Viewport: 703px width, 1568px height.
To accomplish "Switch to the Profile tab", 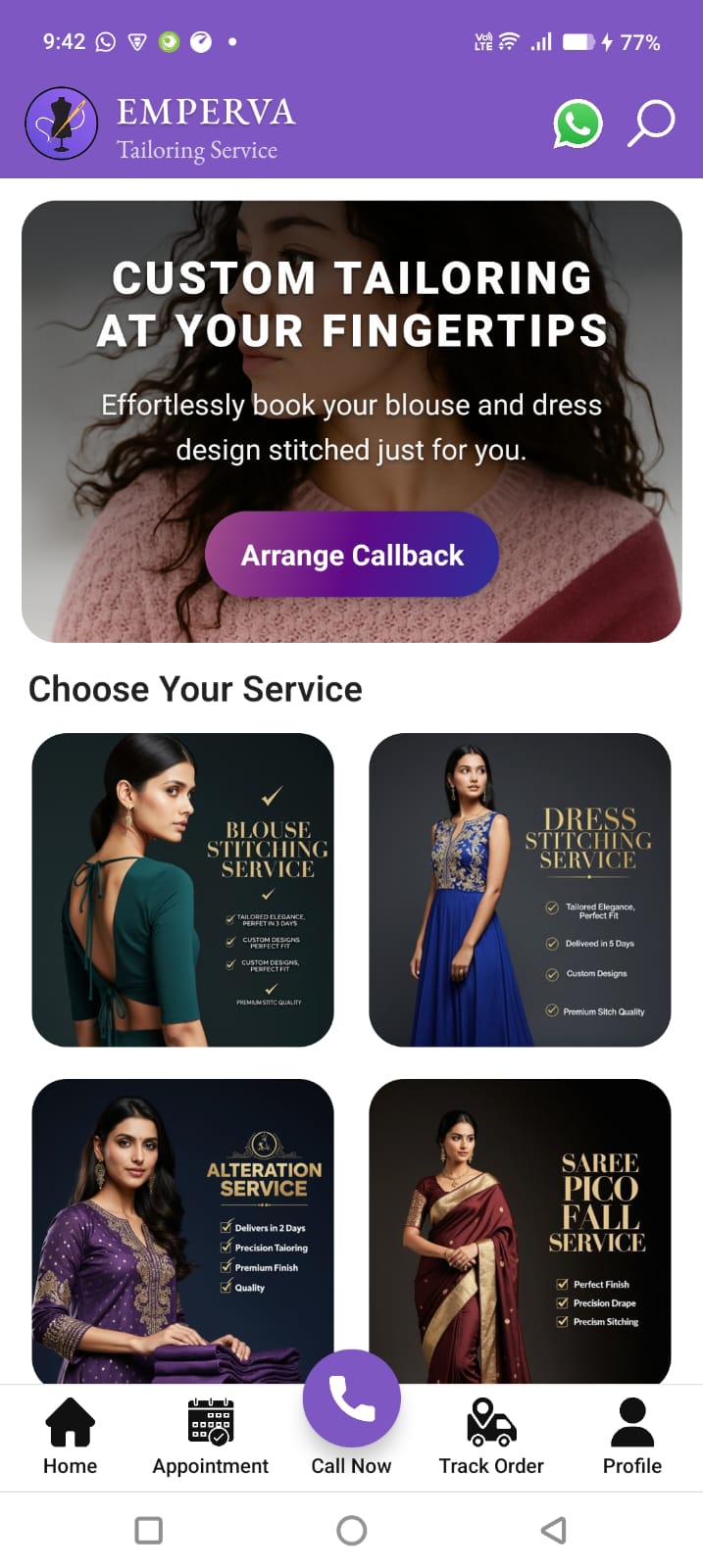I will pos(632,1437).
